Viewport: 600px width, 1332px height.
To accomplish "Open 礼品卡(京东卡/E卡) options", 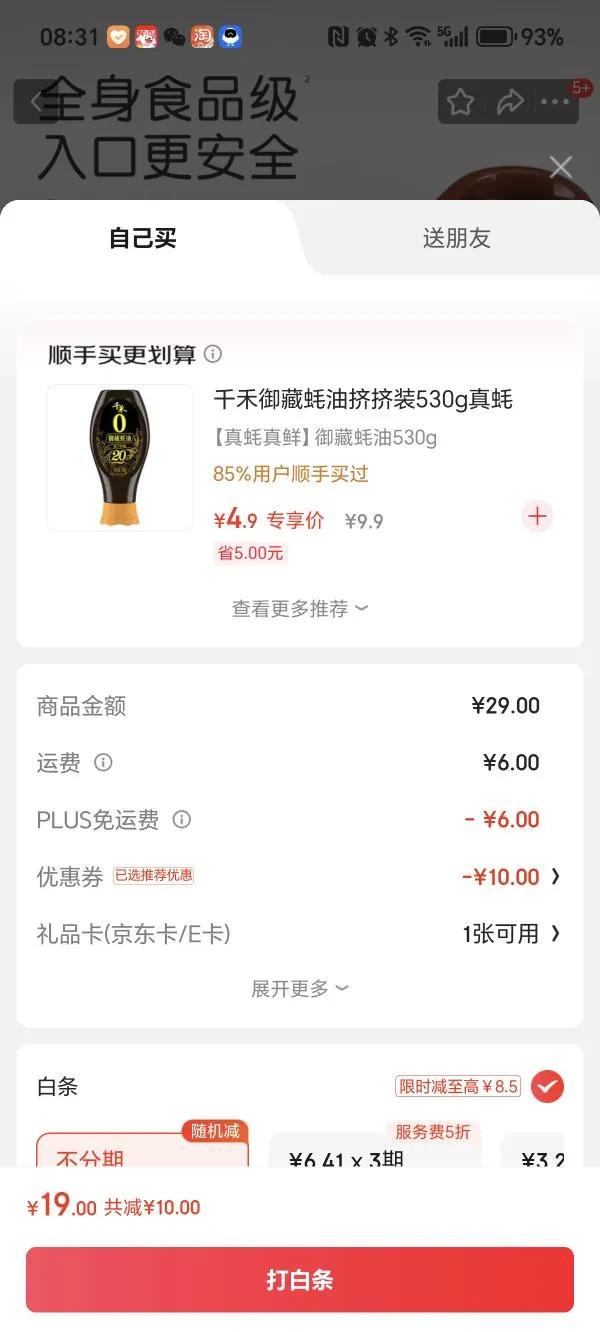I will (510, 934).
